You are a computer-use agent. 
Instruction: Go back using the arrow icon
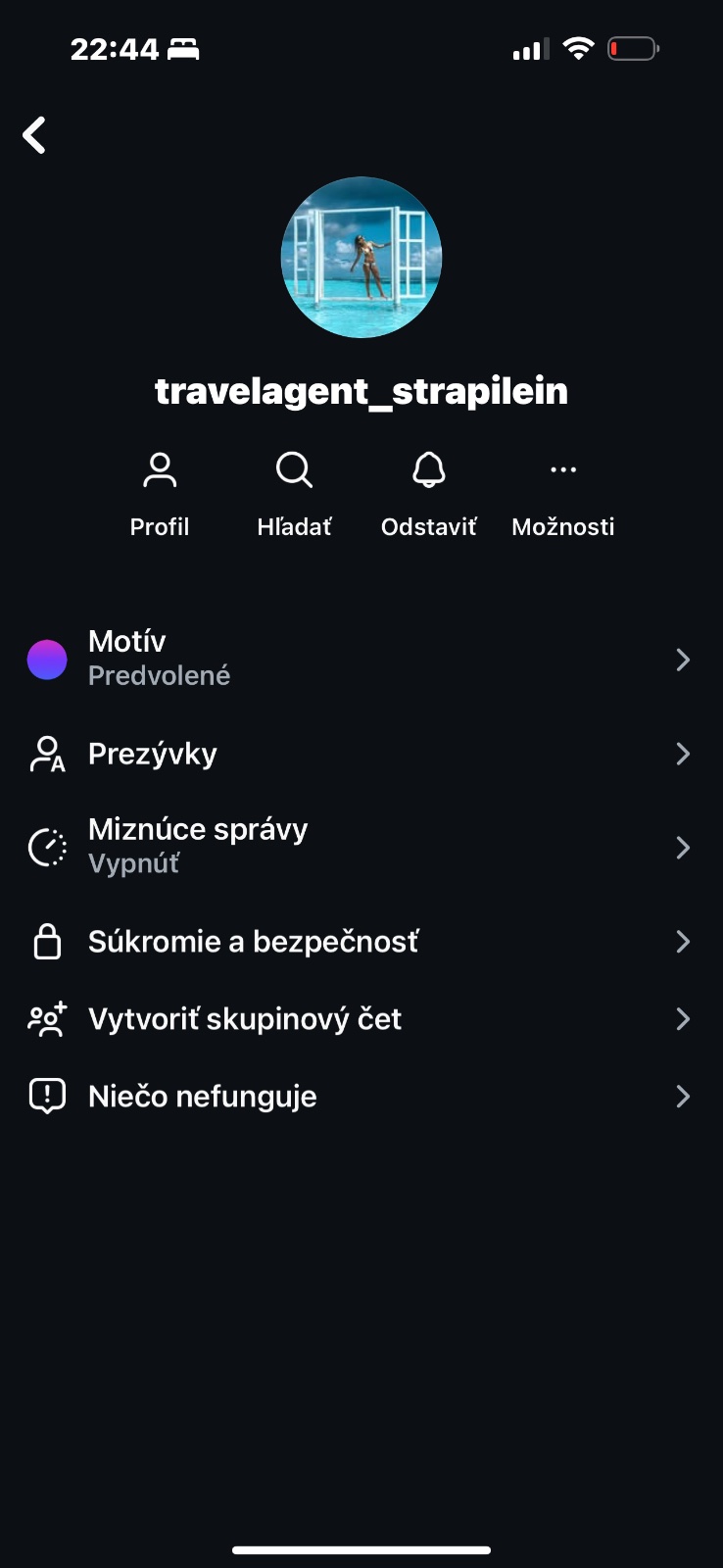(35, 135)
